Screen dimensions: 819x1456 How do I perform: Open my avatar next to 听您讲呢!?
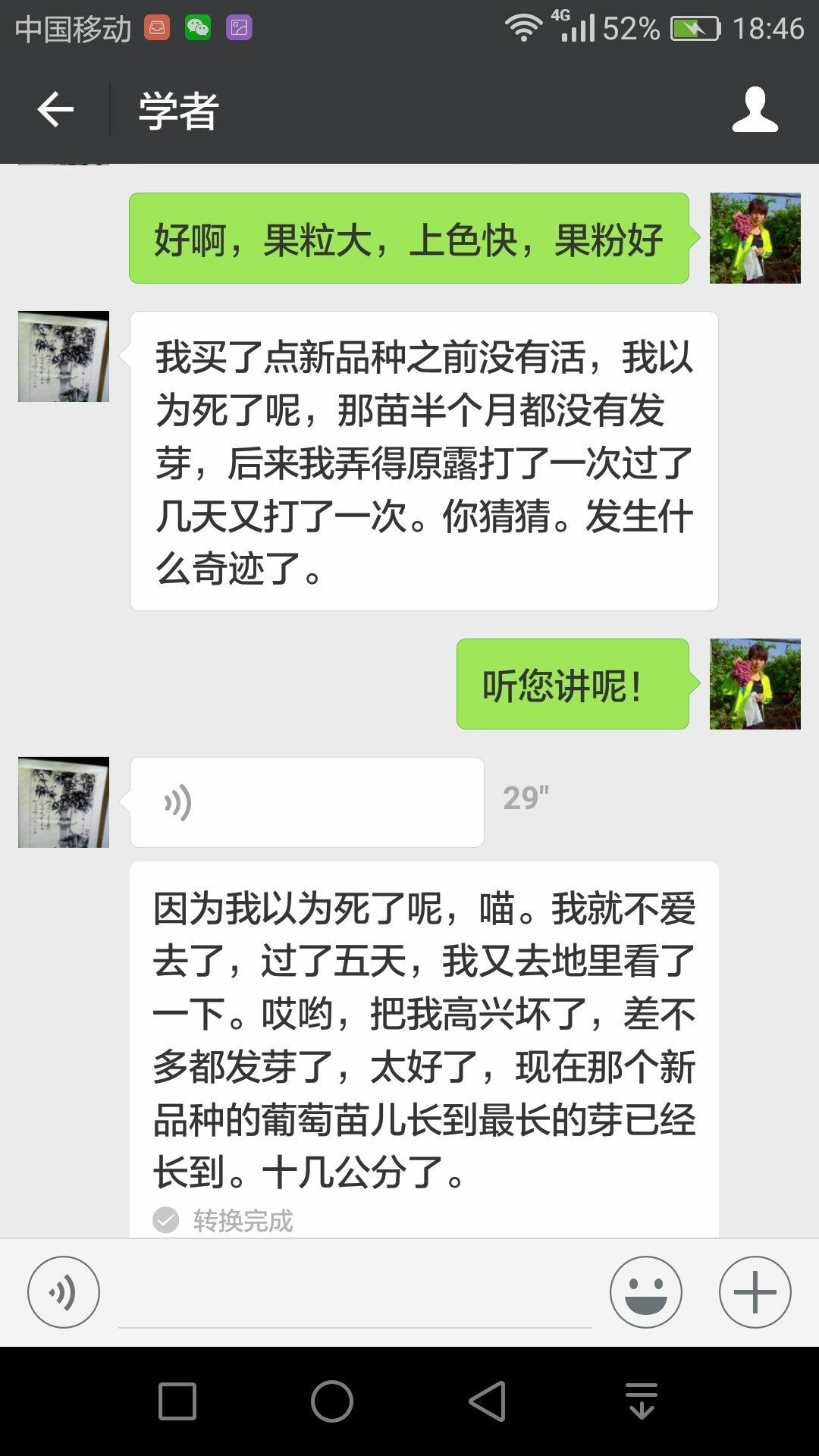(x=755, y=684)
